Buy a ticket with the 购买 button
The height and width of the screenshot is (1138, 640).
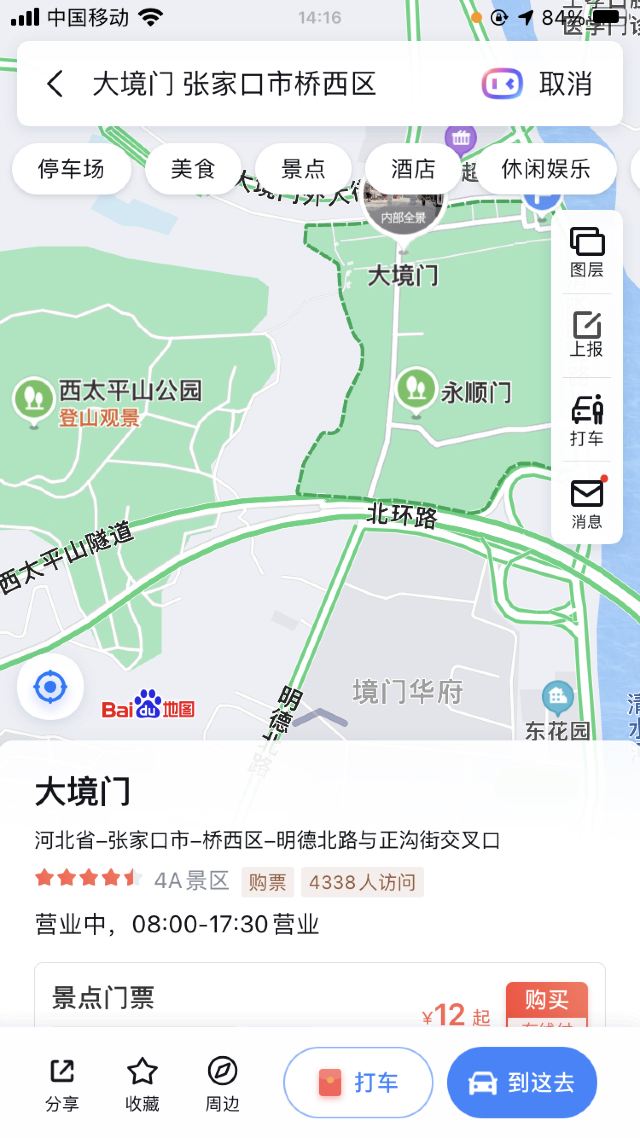tap(546, 1001)
